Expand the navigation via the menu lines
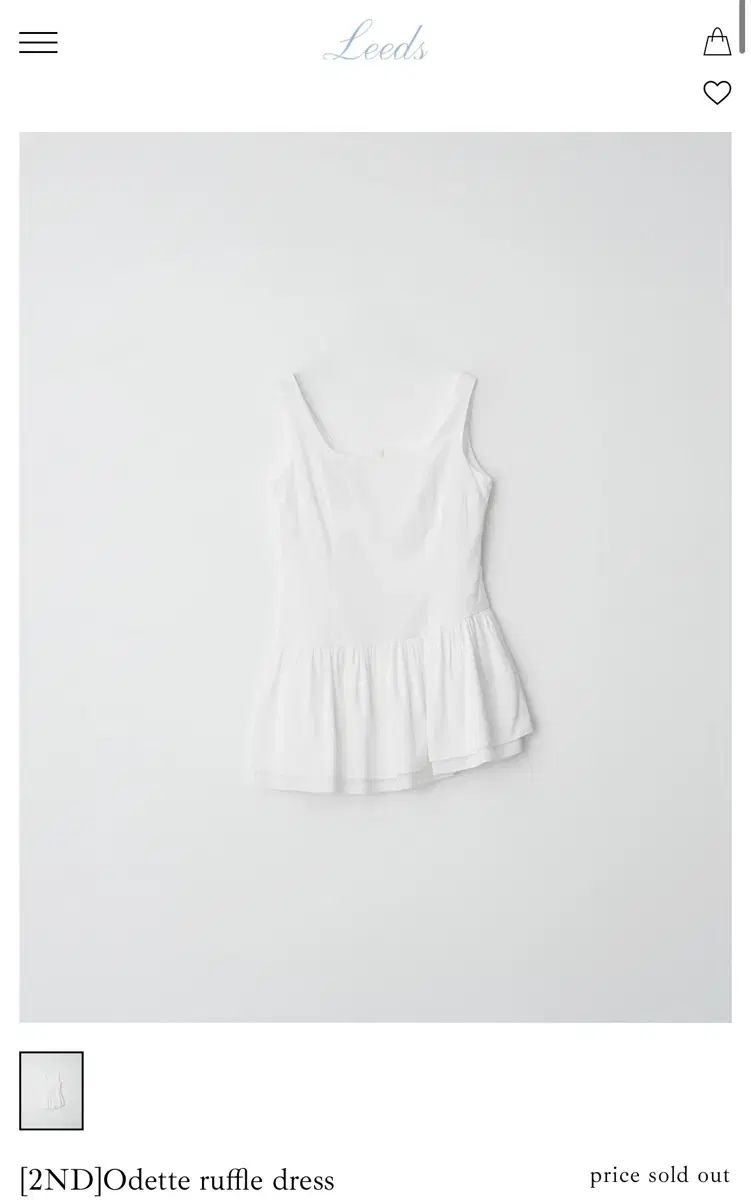751x1200 pixels. pyautogui.click(x=38, y=42)
